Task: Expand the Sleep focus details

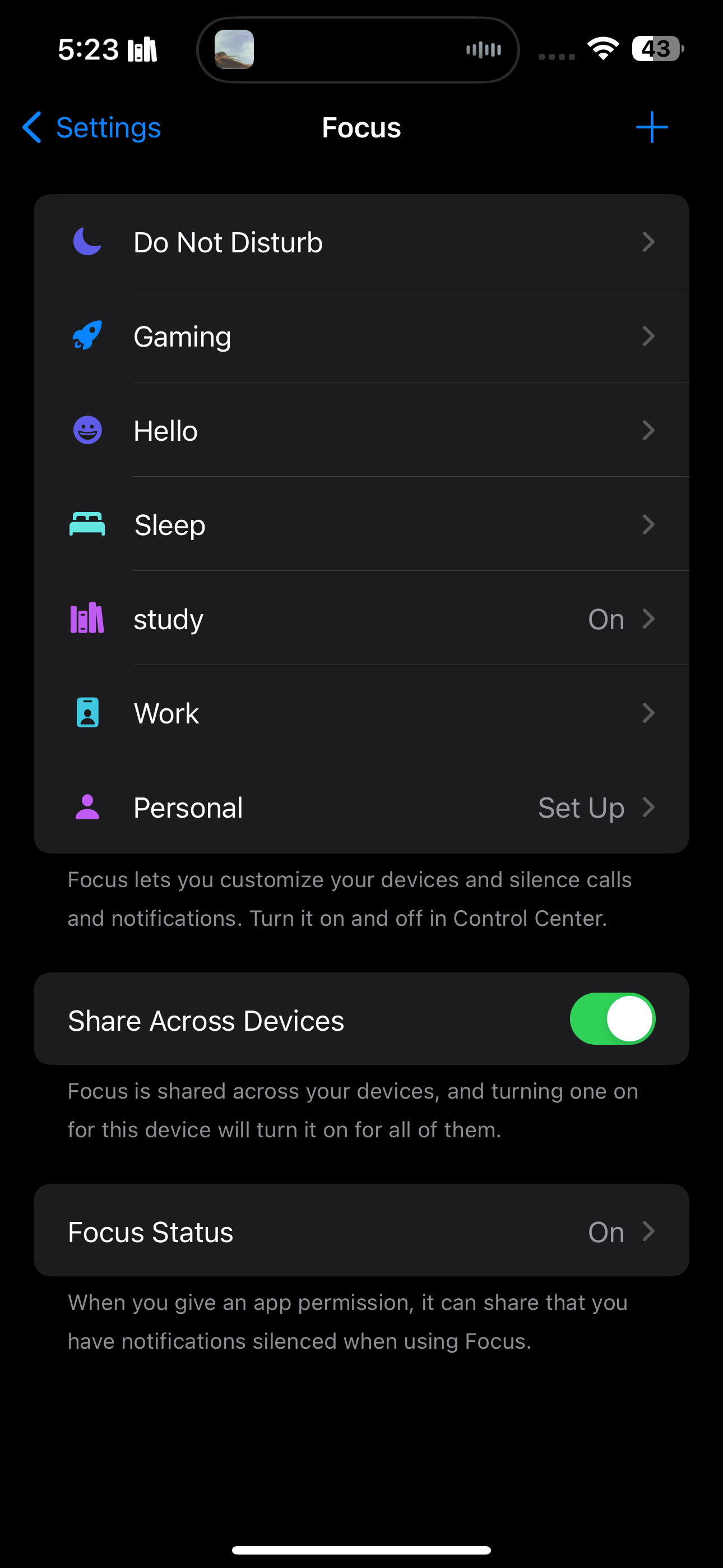Action: tap(649, 524)
